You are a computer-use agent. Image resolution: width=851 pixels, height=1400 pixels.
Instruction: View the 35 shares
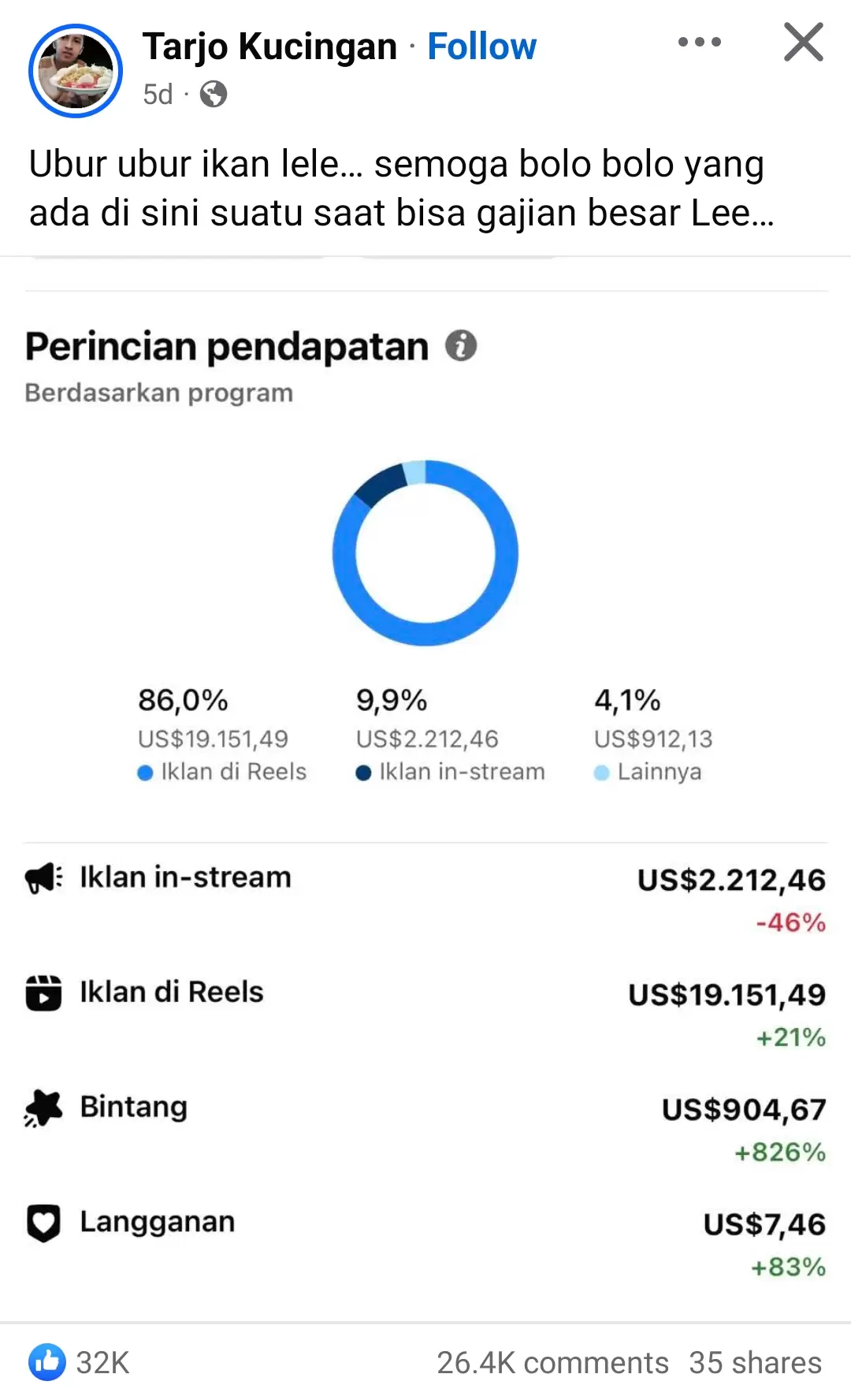click(755, 1362)
